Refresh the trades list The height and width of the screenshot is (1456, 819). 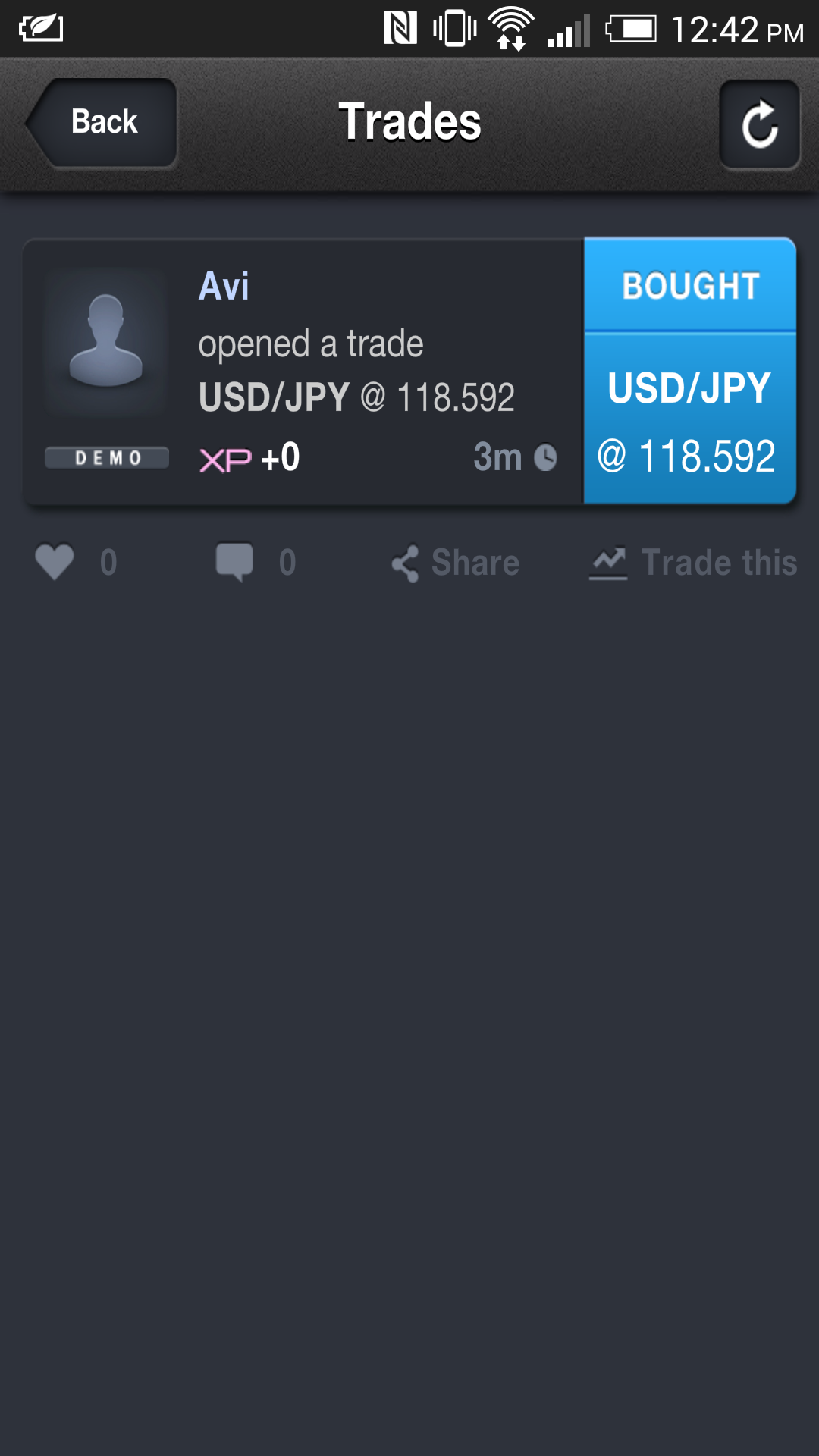tap(759, 124)
